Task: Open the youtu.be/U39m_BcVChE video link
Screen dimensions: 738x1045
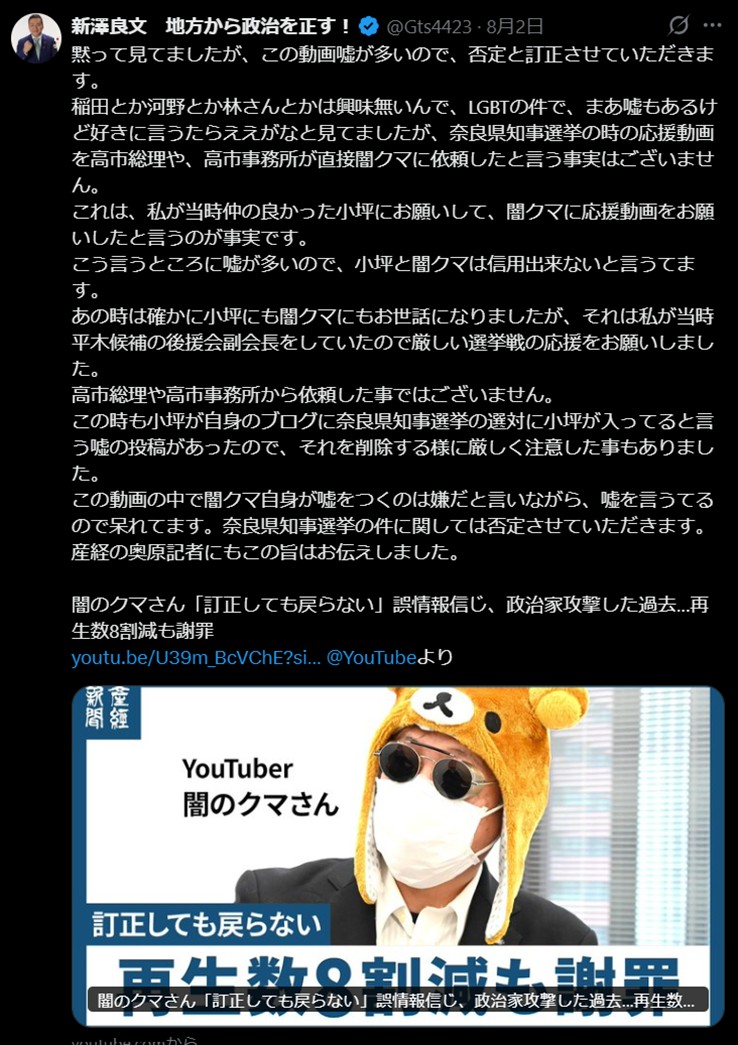Action: pos(196,658)
